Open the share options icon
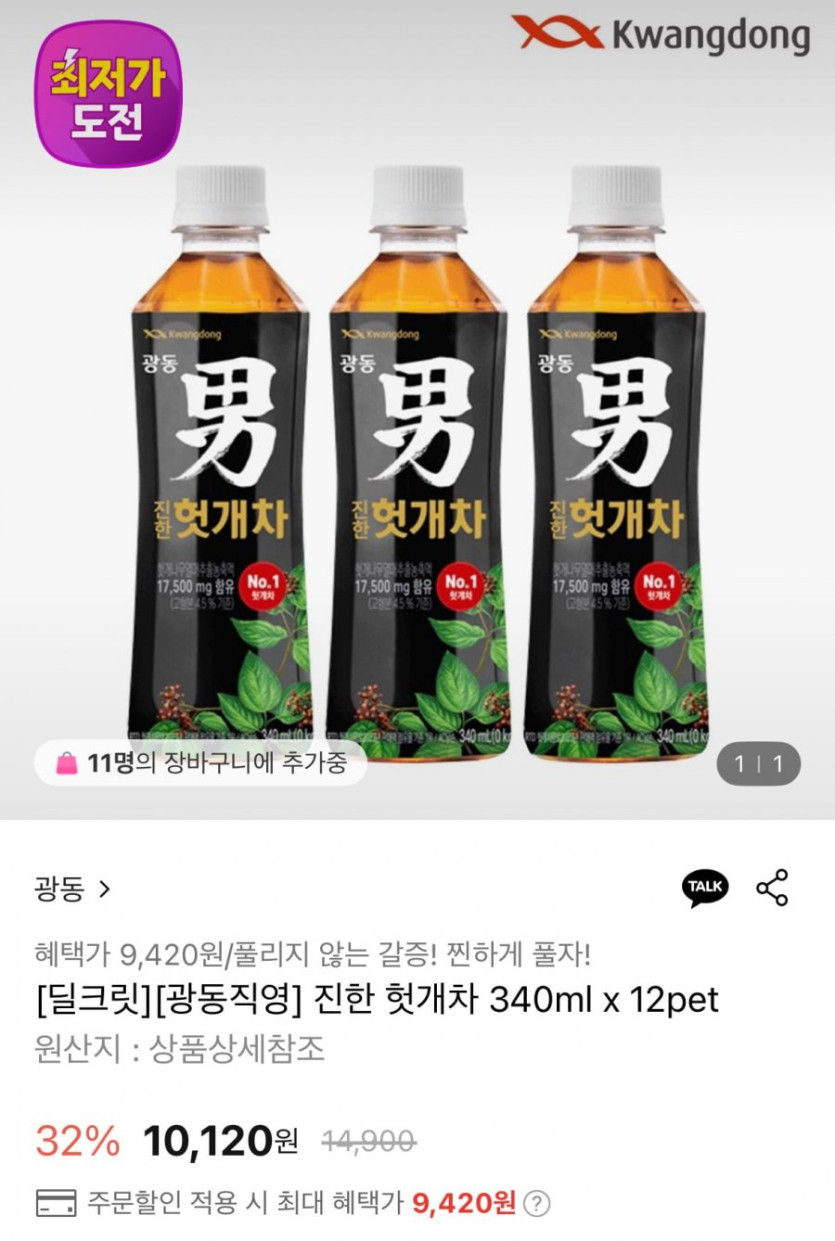Image resolution: width=835 pixels, height=1241 pixels. coord(772,887)
